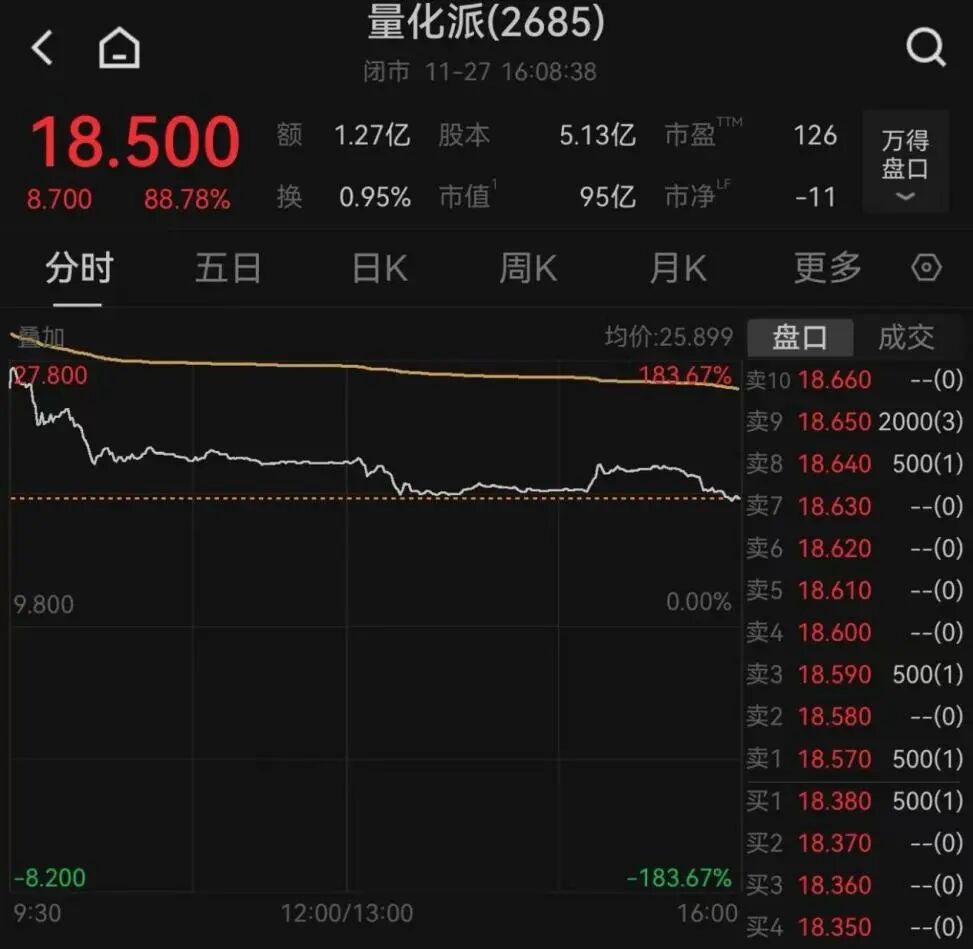
Task: Show the 周K chart
Action: coord(528,268)
